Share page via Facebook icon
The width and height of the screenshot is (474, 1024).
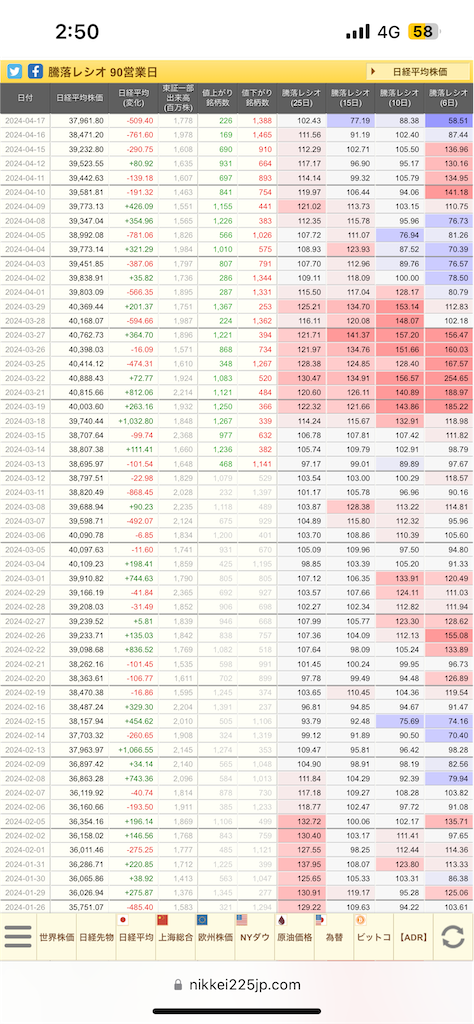click(35, 71)
